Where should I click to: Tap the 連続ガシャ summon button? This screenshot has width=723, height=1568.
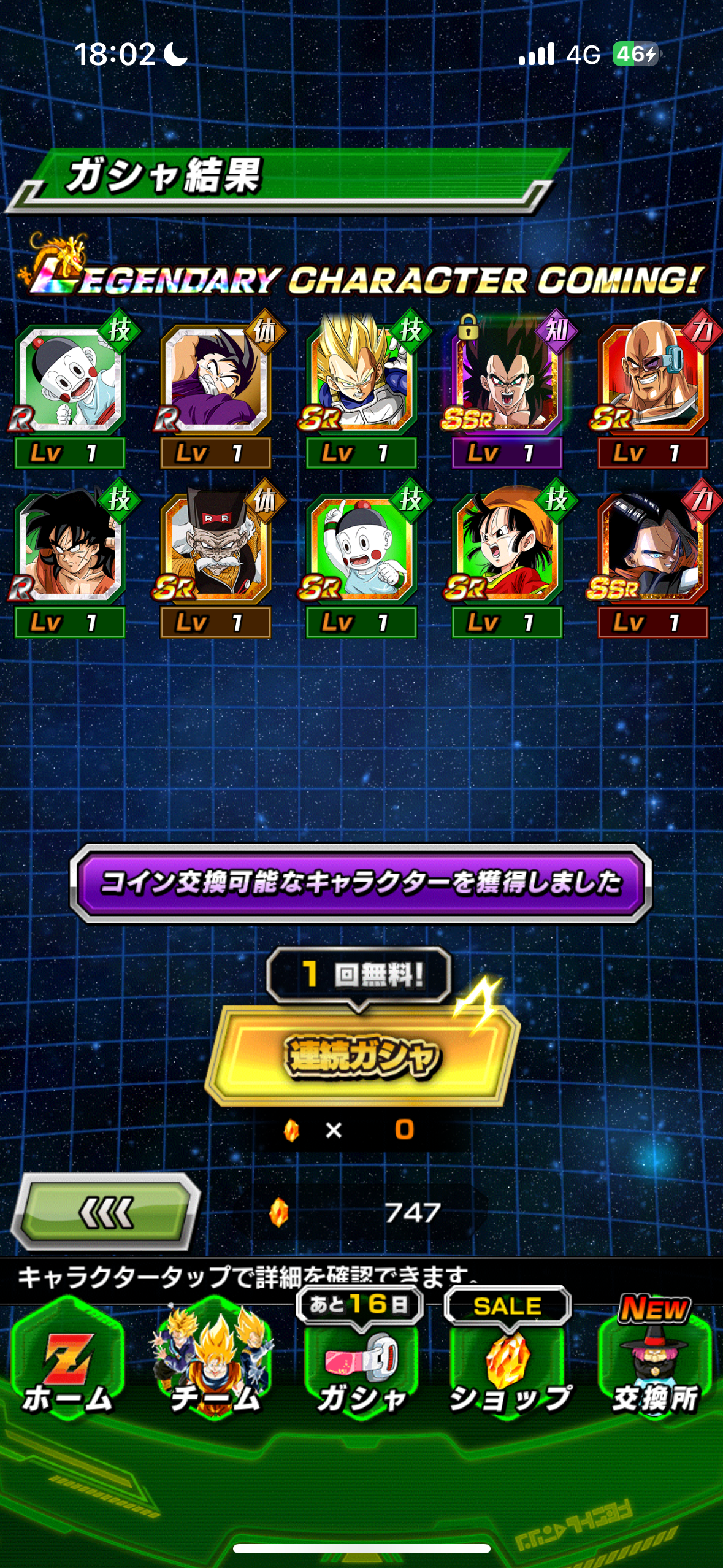(x=362, y=1055)
